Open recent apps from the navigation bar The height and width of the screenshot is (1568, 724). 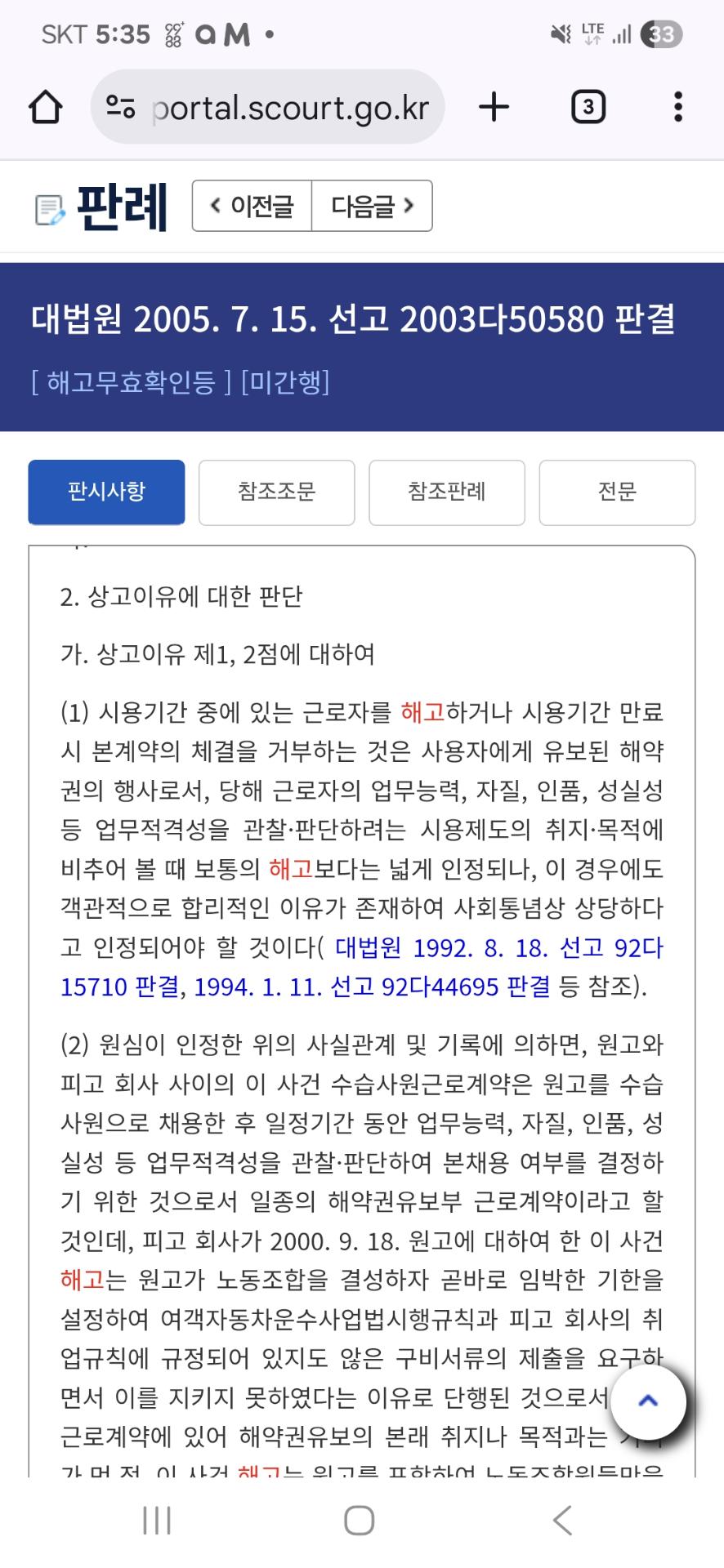click(157, 1521)
